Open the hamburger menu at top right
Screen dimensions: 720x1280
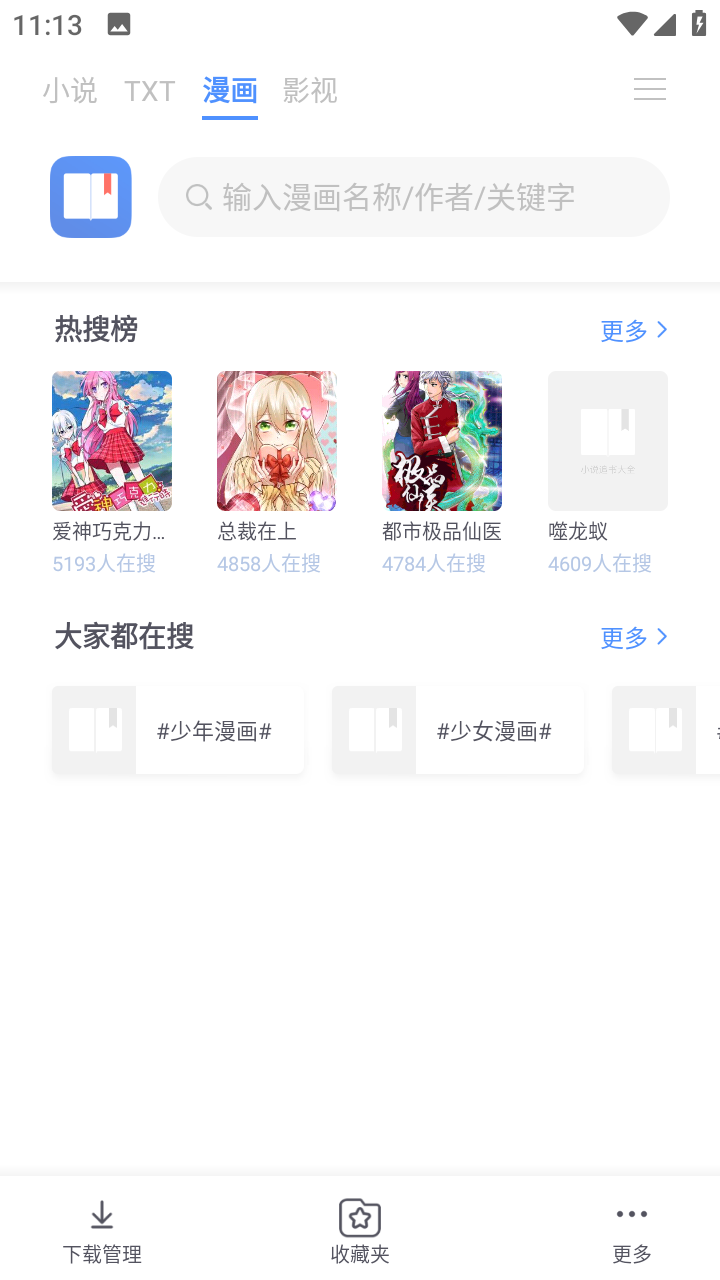coord(650,89)
